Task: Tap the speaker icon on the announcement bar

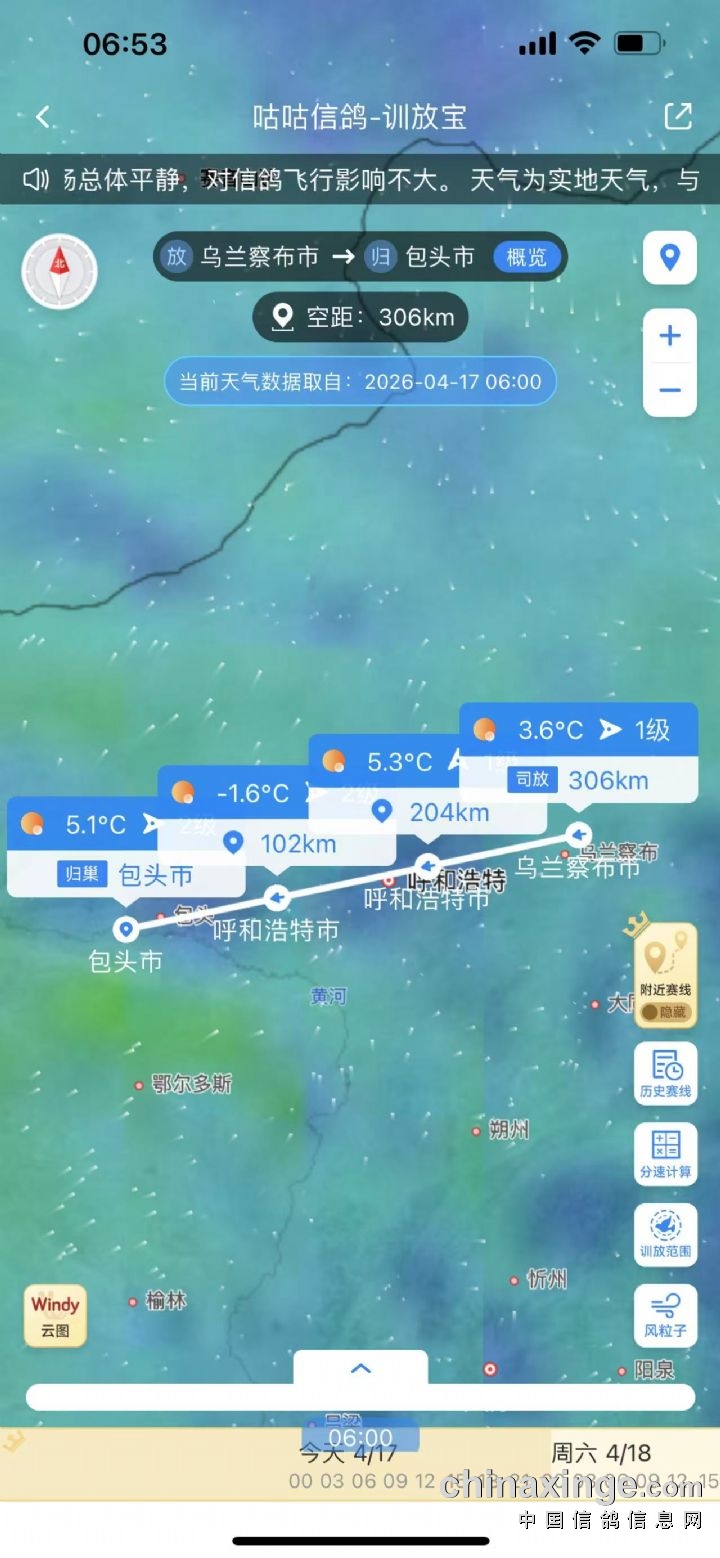Action: coord(36,180)
